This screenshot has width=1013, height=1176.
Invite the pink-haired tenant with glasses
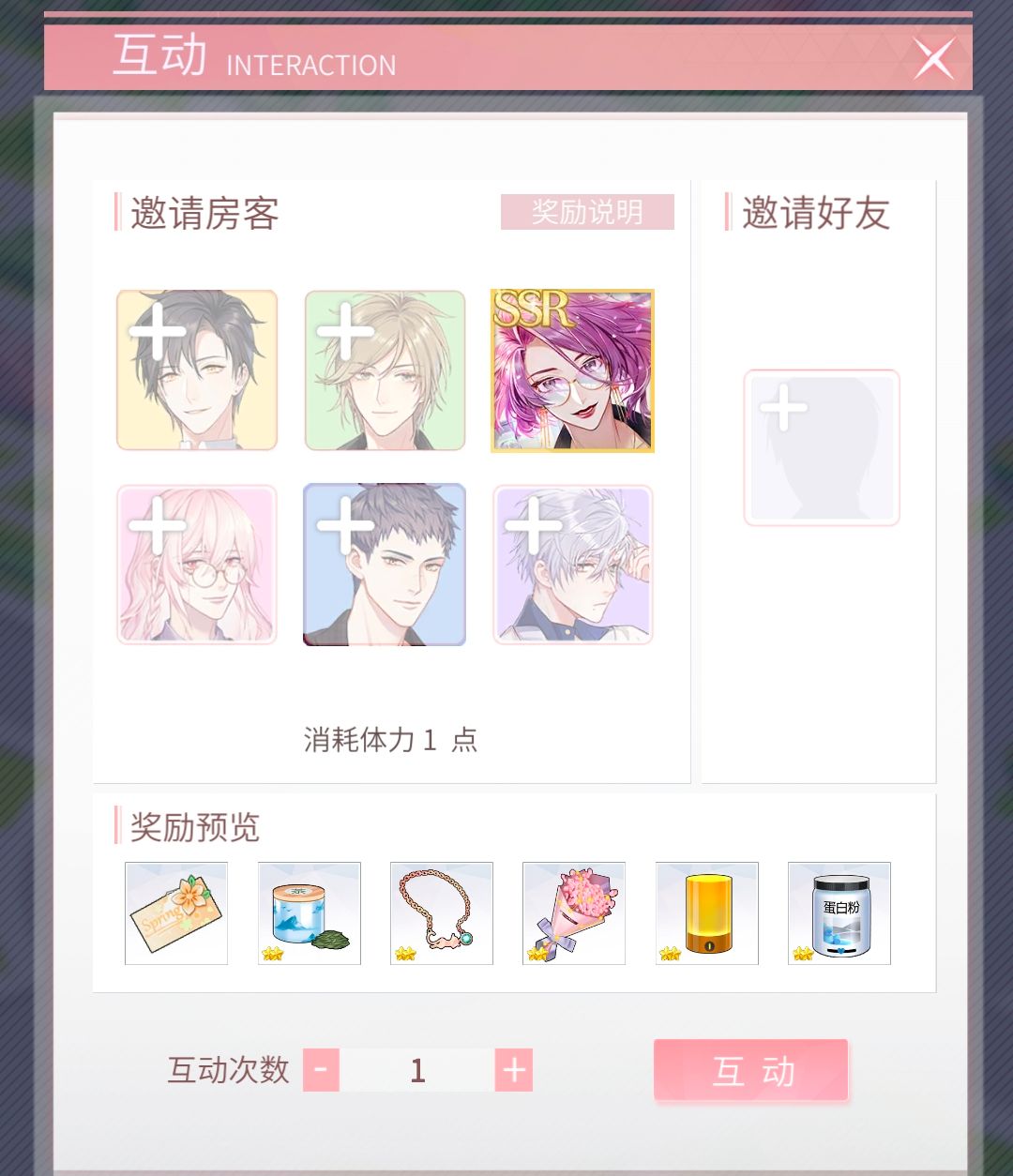(x=197, y=565)
